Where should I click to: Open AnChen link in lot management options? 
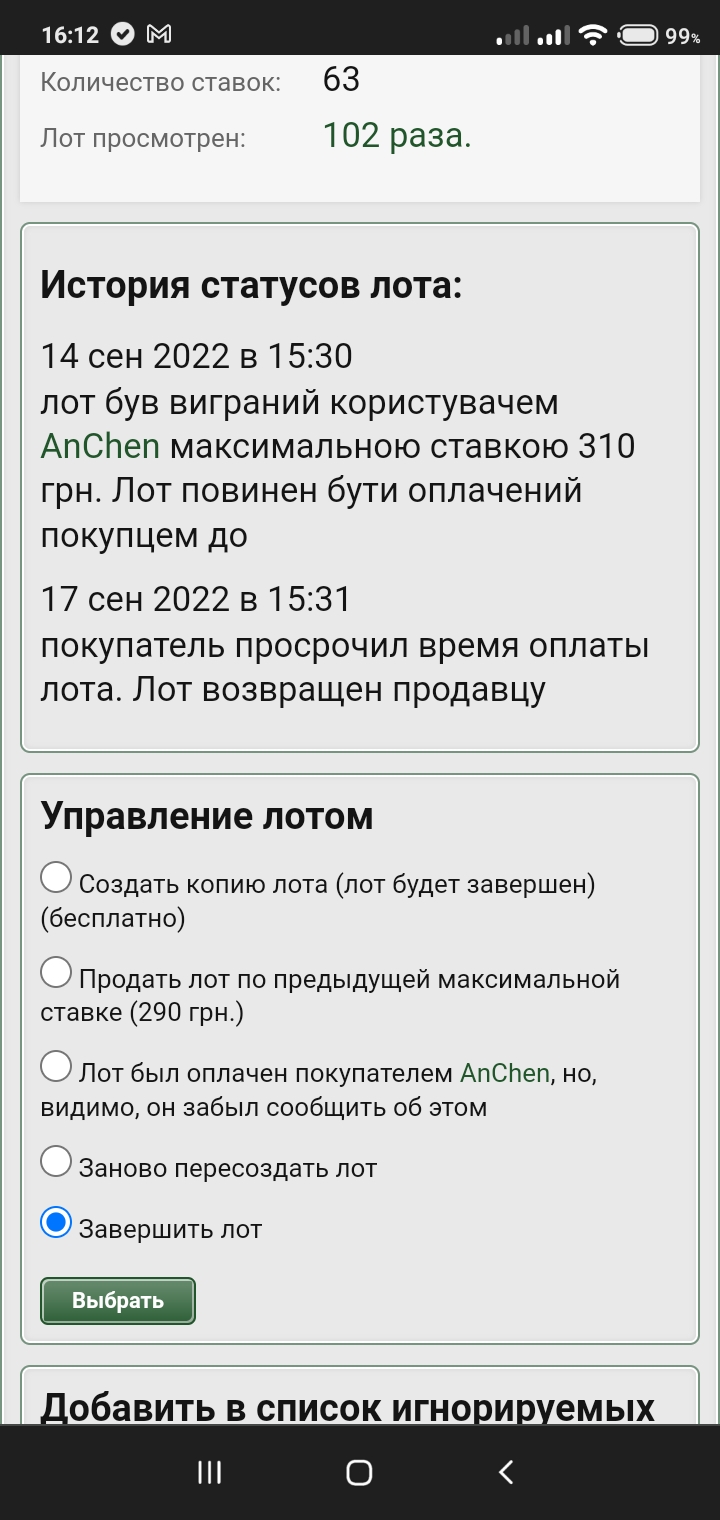504,1074
